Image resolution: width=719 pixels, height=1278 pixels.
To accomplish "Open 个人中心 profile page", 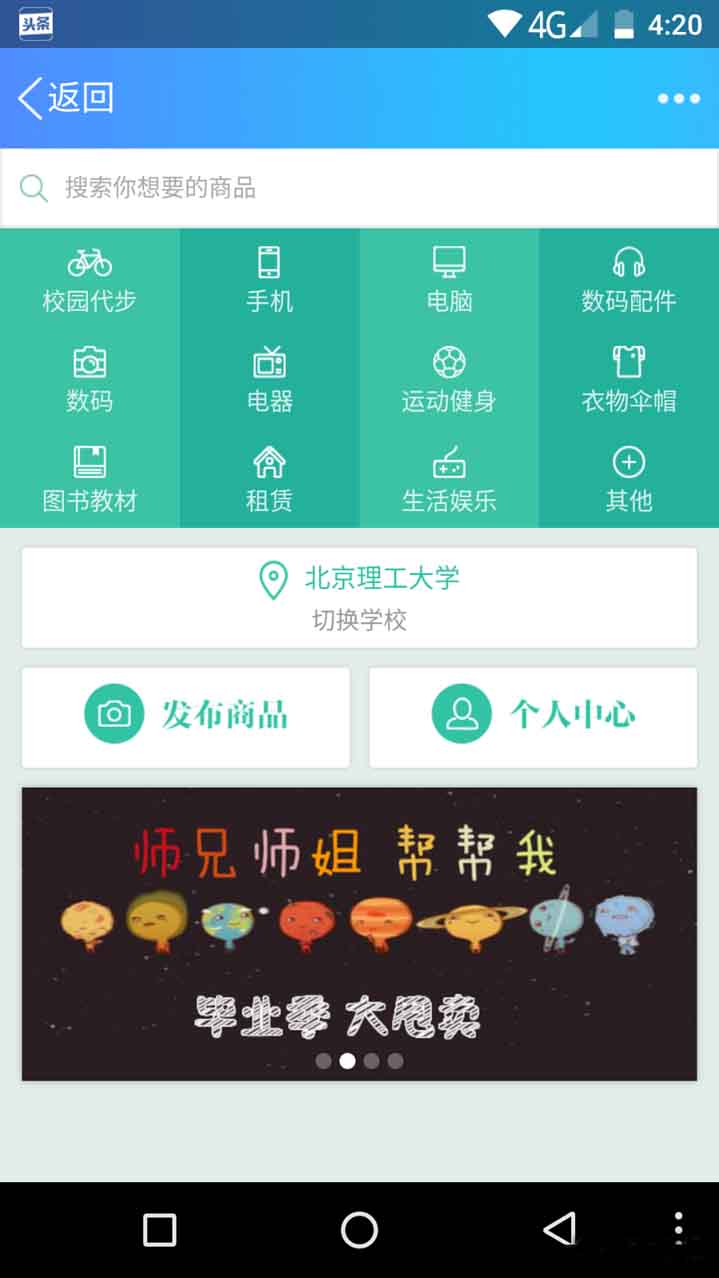I will (x=533, y=715).
